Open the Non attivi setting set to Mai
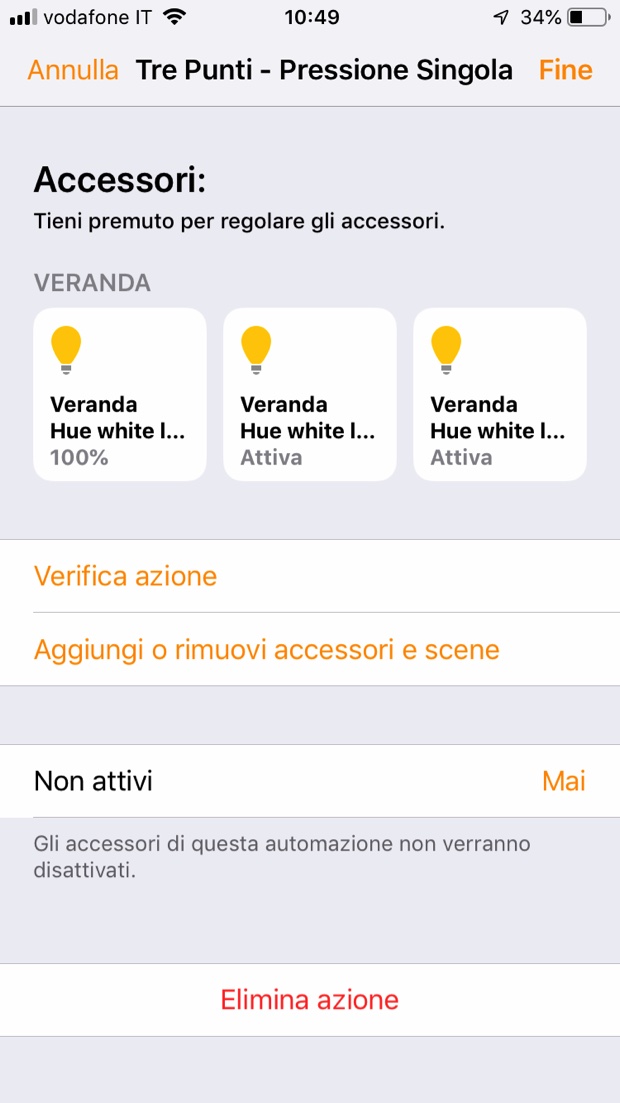Screen dimensions: 620x1103 (310, 781)
